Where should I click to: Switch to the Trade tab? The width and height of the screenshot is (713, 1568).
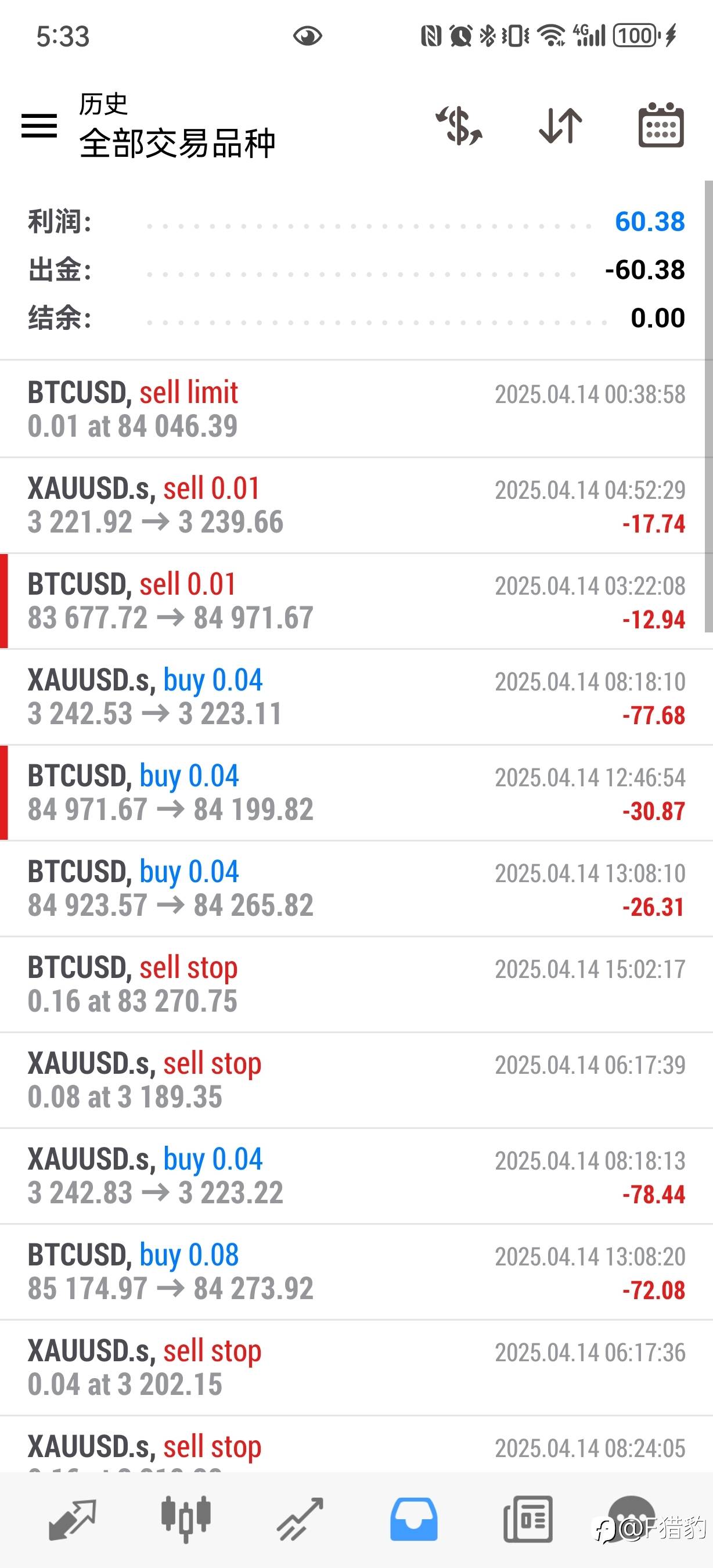pyautogui.click(x=300, y=1519)
